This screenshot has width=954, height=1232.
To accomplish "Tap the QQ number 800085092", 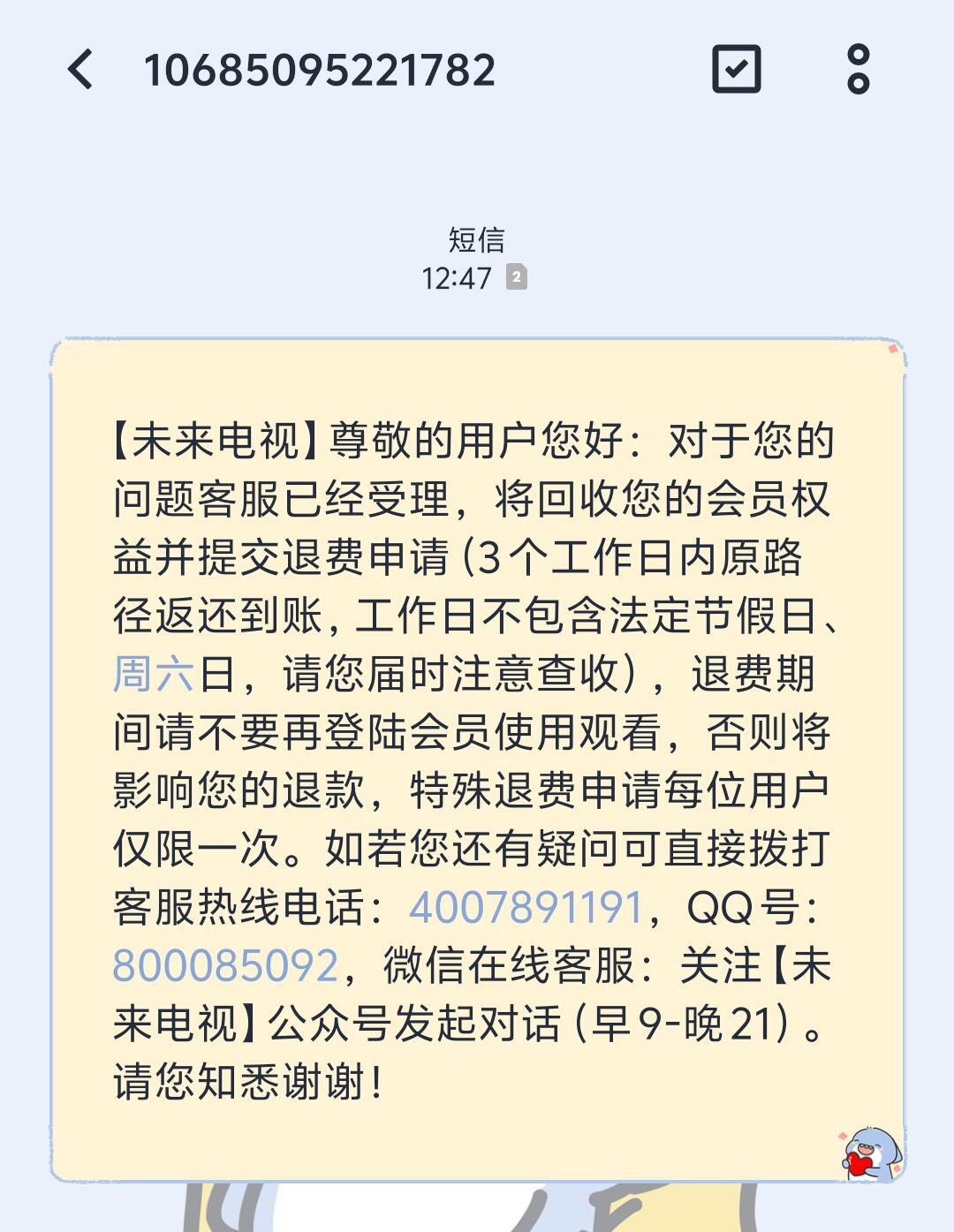I will pos(226,965).
